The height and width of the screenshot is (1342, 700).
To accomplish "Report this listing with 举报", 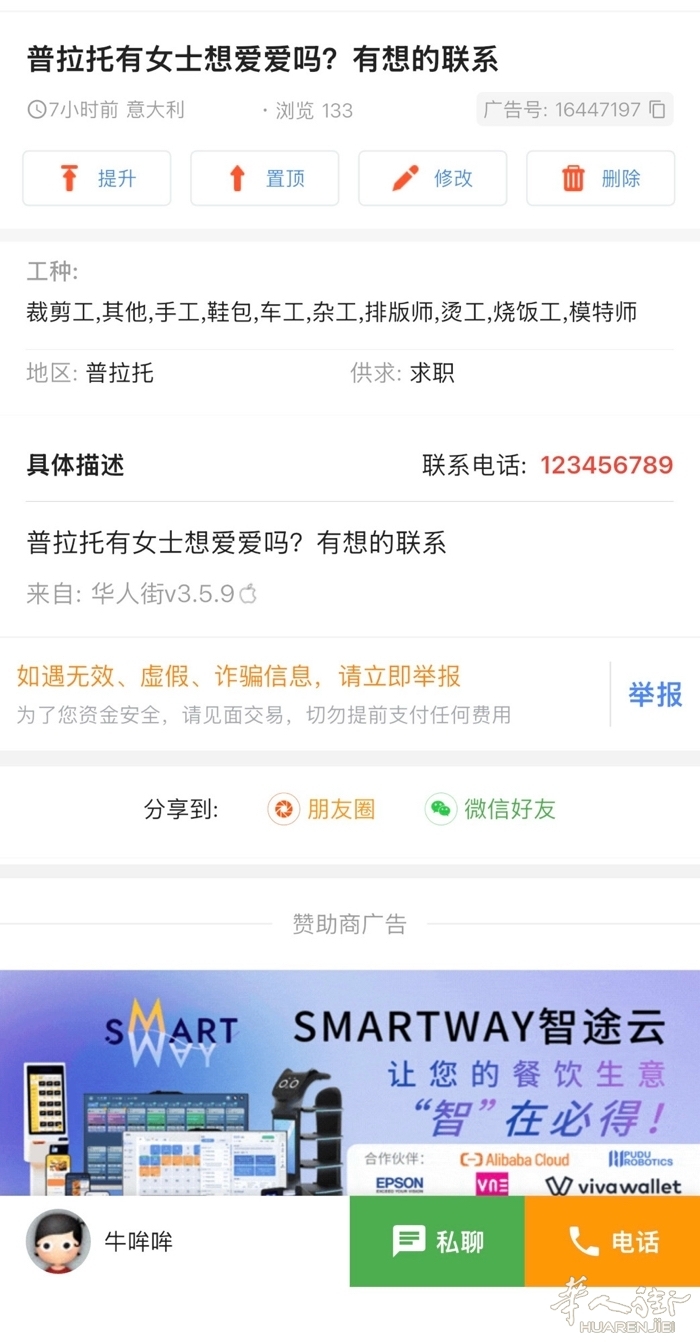I will (655, 694).
